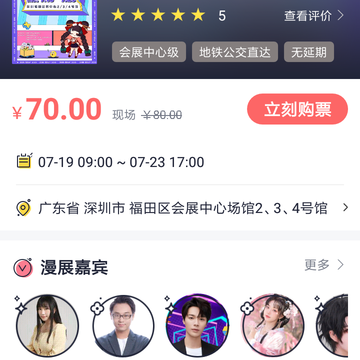Open the guest in pink hanfu

click(273, 325)
